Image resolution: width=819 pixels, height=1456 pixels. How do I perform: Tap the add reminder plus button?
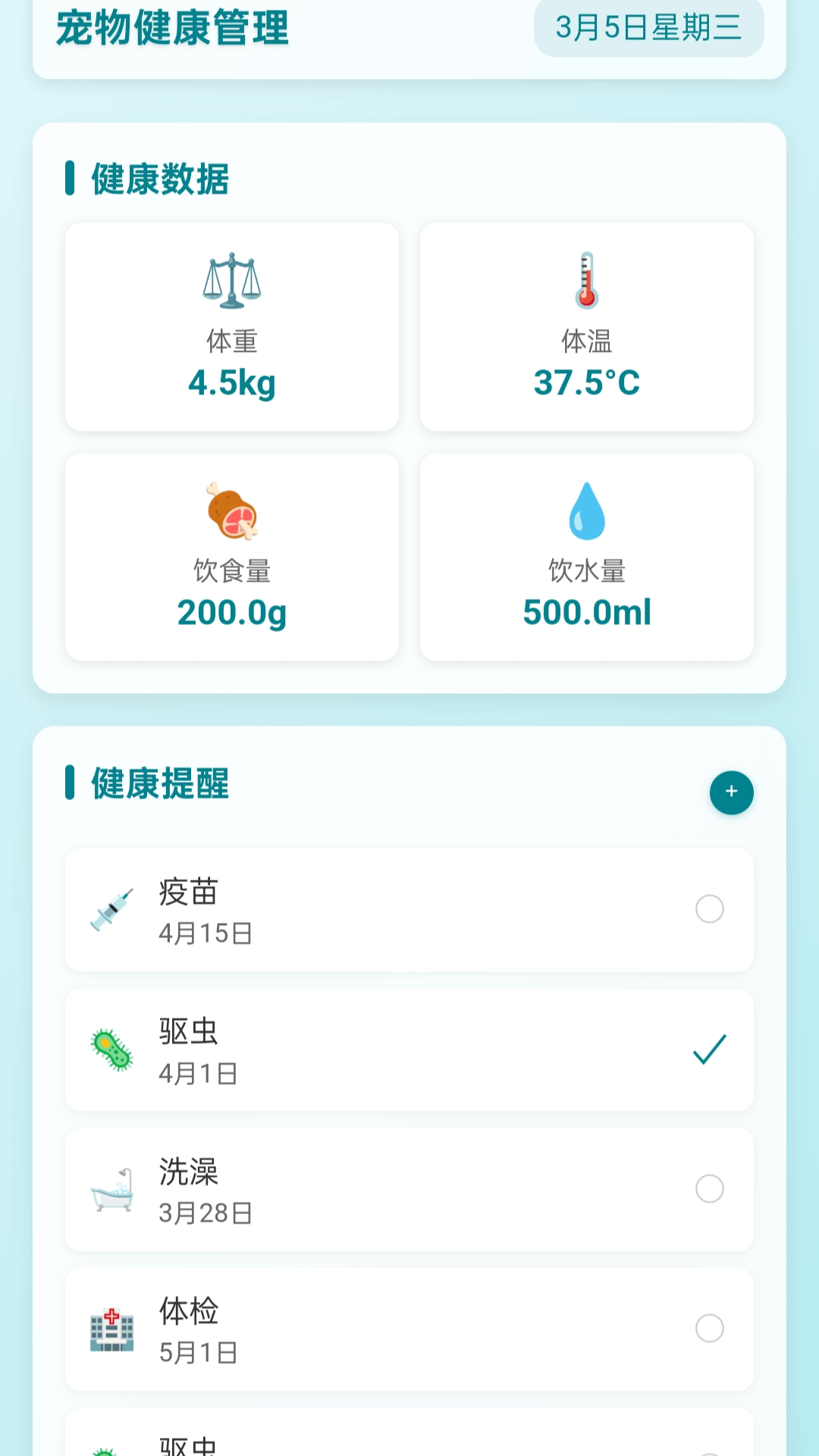click(731, 792)
